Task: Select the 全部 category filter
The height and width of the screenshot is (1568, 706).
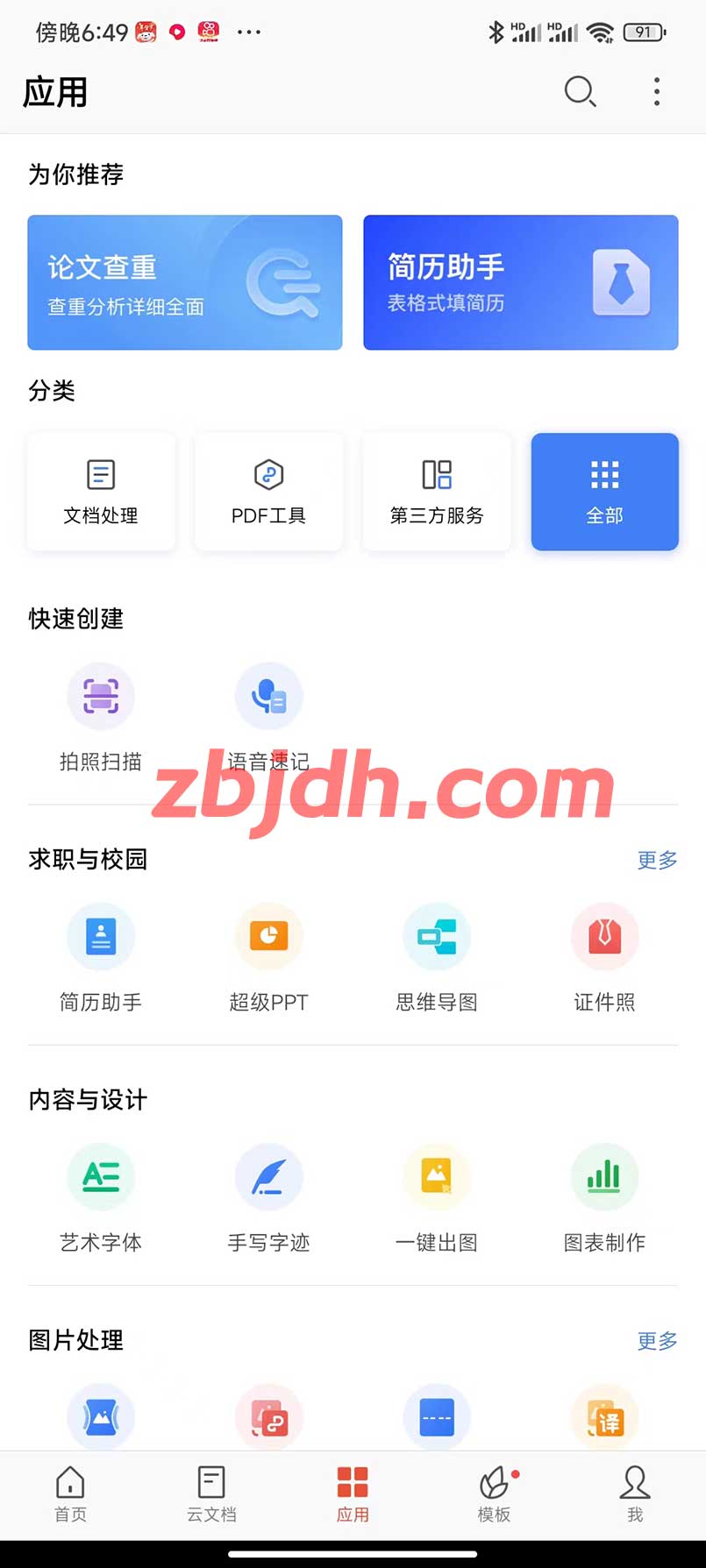Action: point(604,492)
